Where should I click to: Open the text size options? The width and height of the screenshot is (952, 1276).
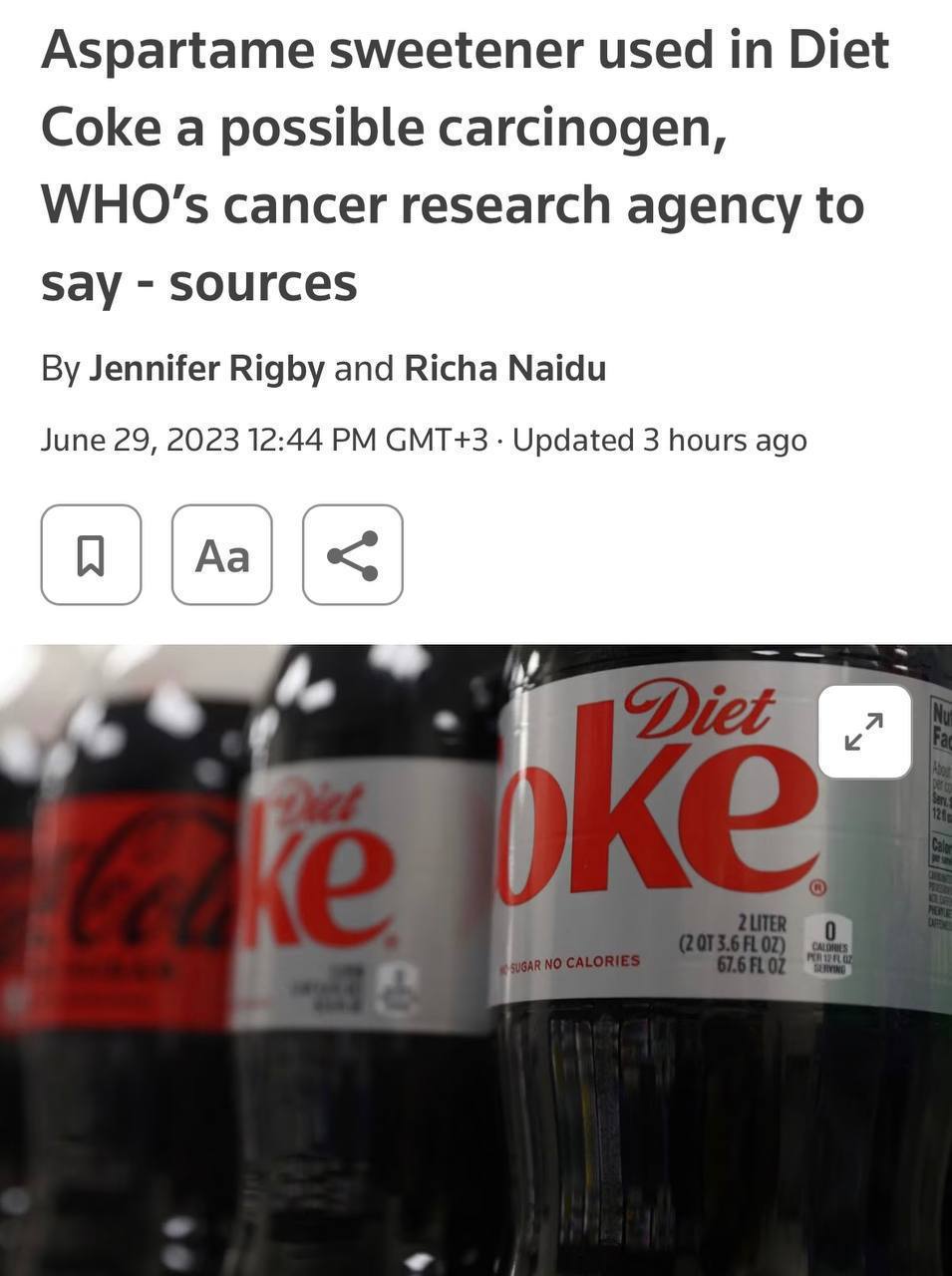221,555
